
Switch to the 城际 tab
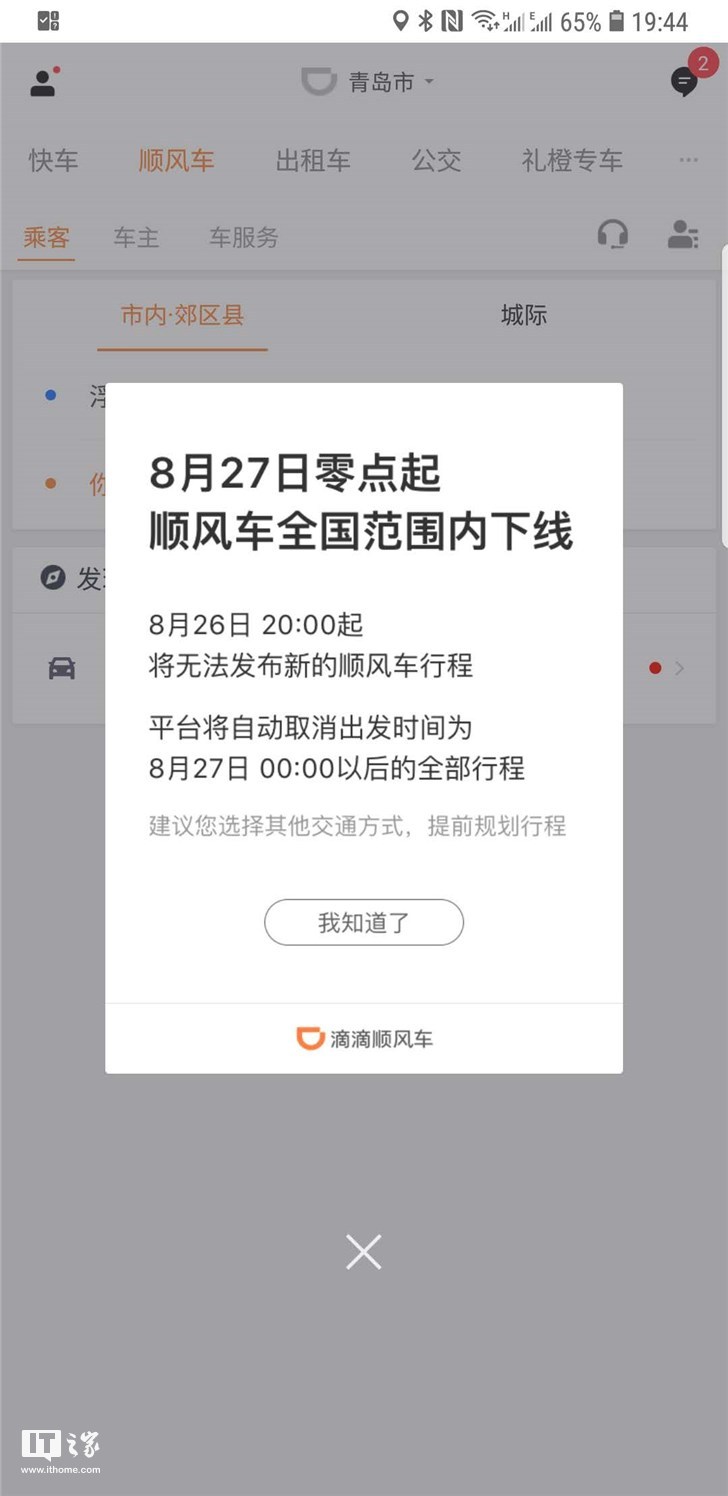524,315
